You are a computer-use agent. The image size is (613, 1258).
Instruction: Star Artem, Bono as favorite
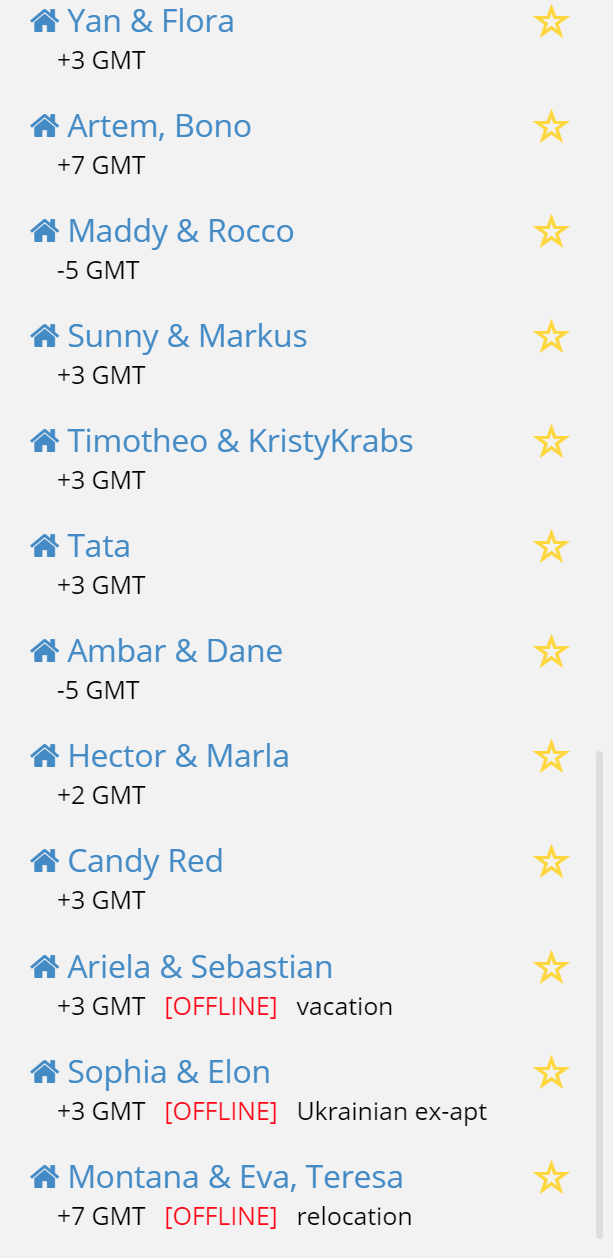[551, 127]
